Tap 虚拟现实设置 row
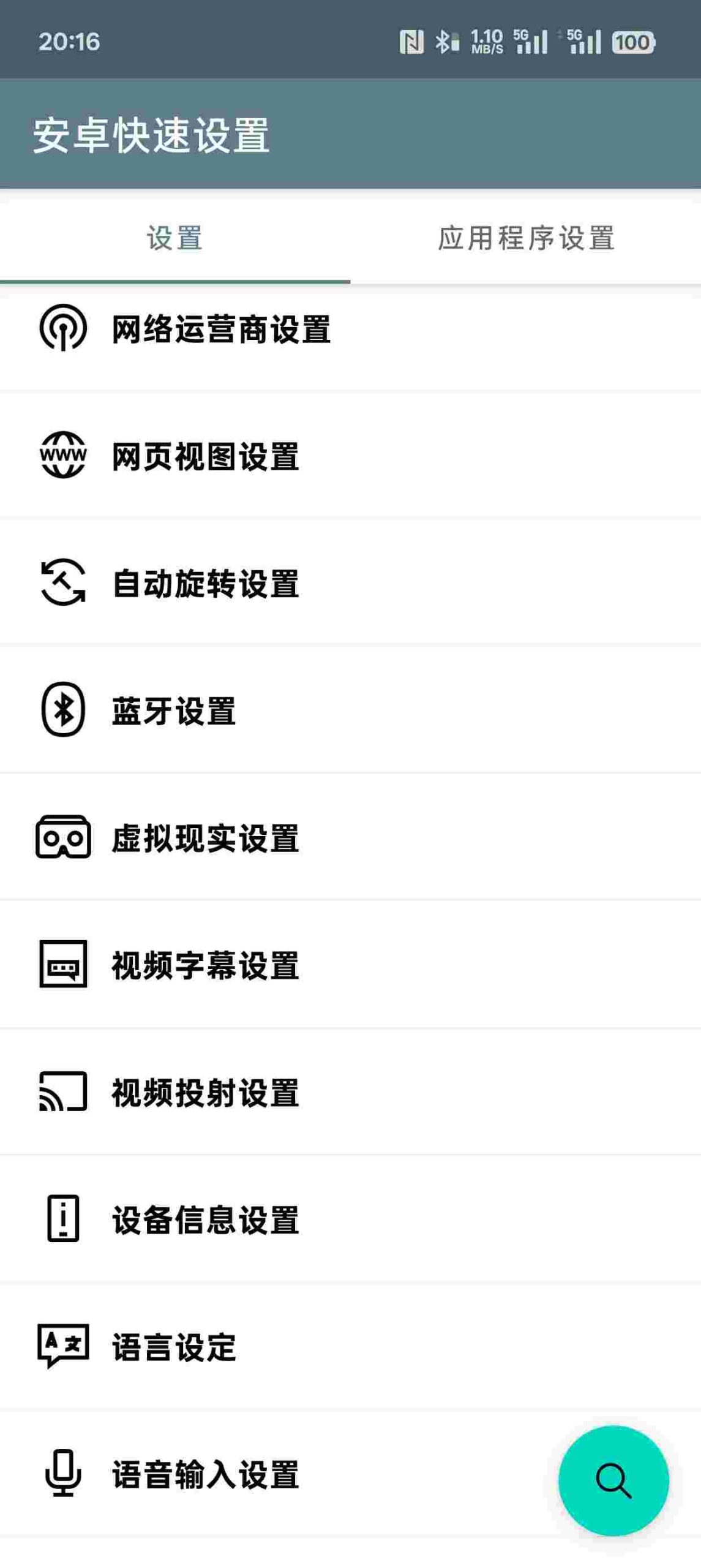The image size is (701, 1568). tap(205, 837)
